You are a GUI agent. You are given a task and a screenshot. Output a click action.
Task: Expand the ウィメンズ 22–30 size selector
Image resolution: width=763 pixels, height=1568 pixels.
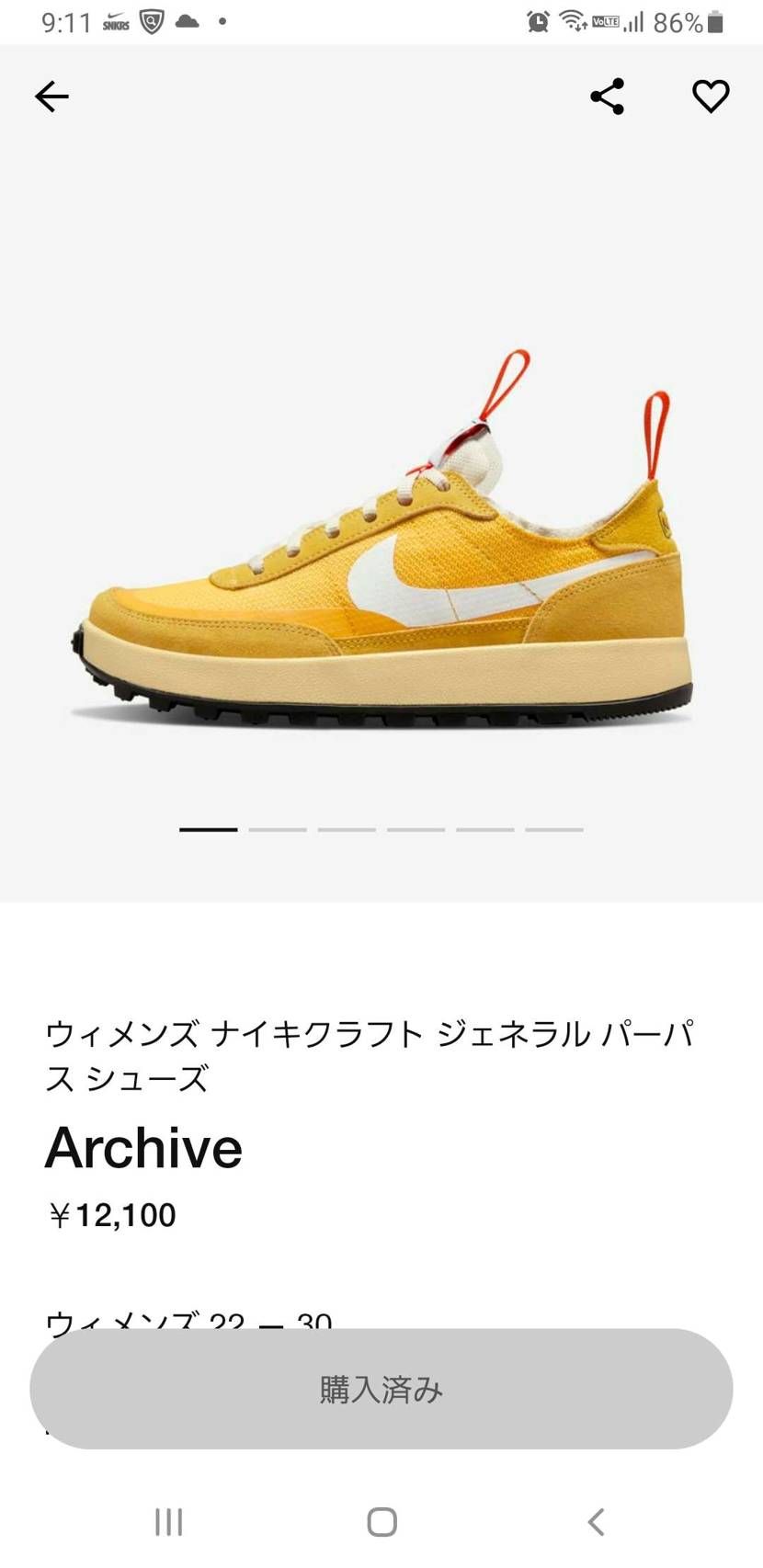(188, 1324)
